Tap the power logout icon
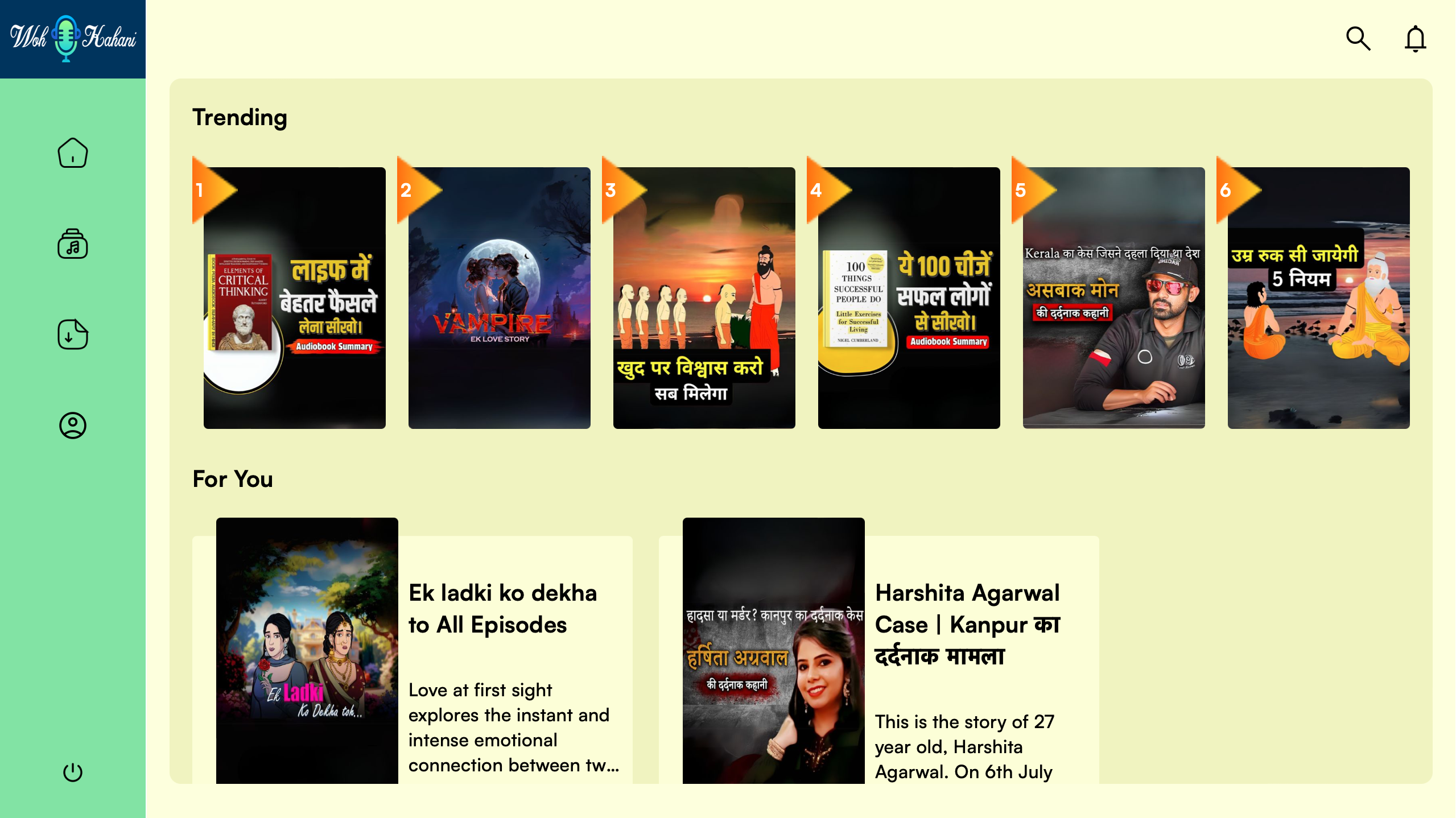This screenshot has height=818, width=1456. tap(73, 772)
